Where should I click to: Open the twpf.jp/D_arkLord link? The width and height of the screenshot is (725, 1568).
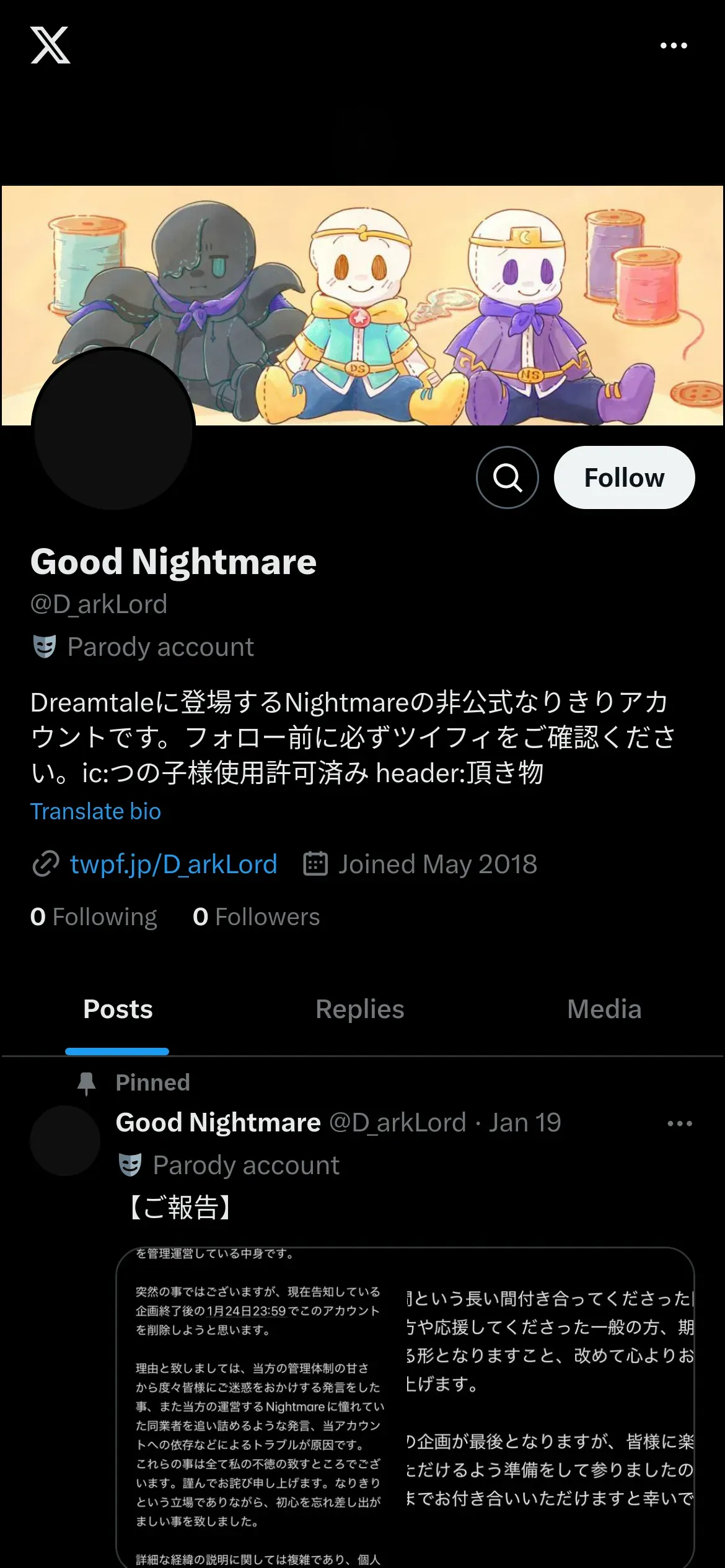(173, 864)
